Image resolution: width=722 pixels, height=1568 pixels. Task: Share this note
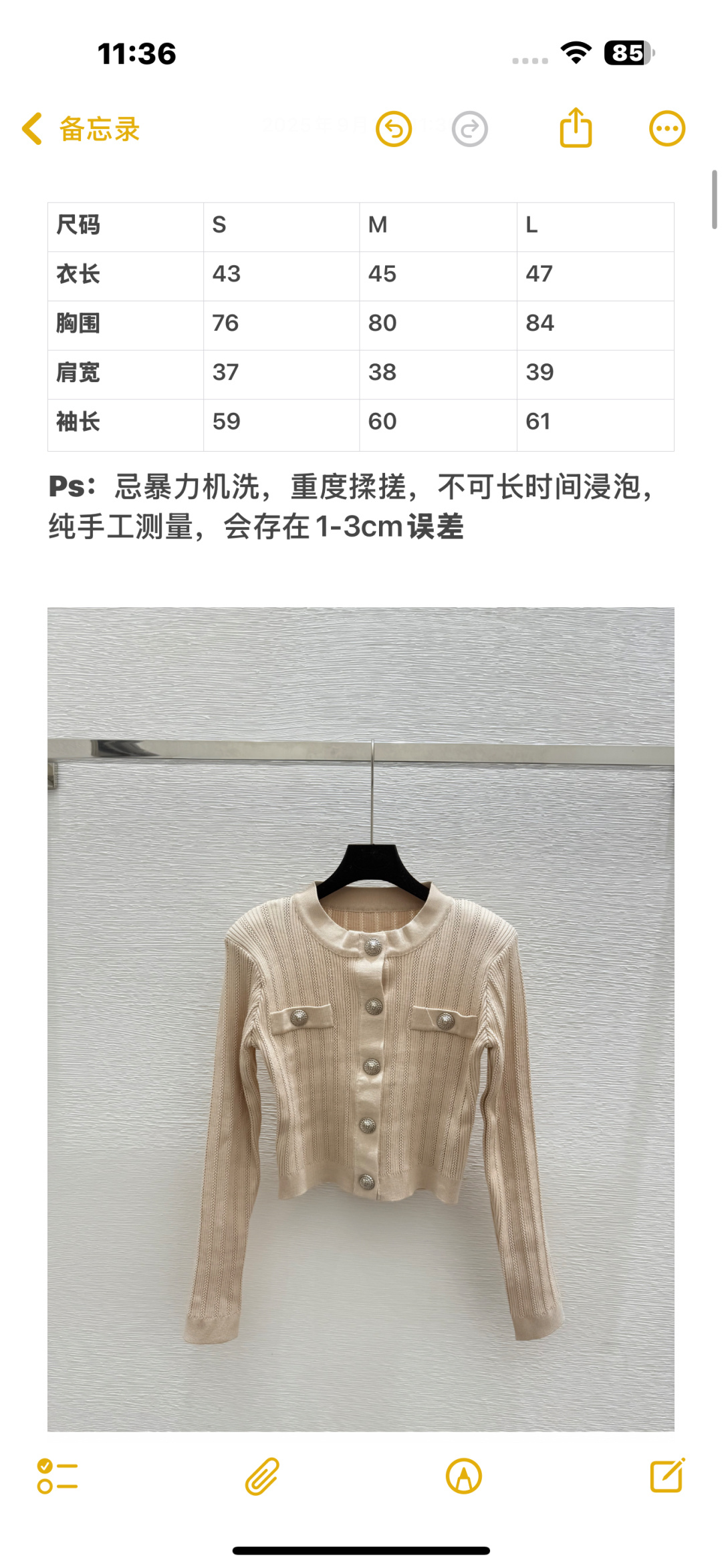click(576, 128)
